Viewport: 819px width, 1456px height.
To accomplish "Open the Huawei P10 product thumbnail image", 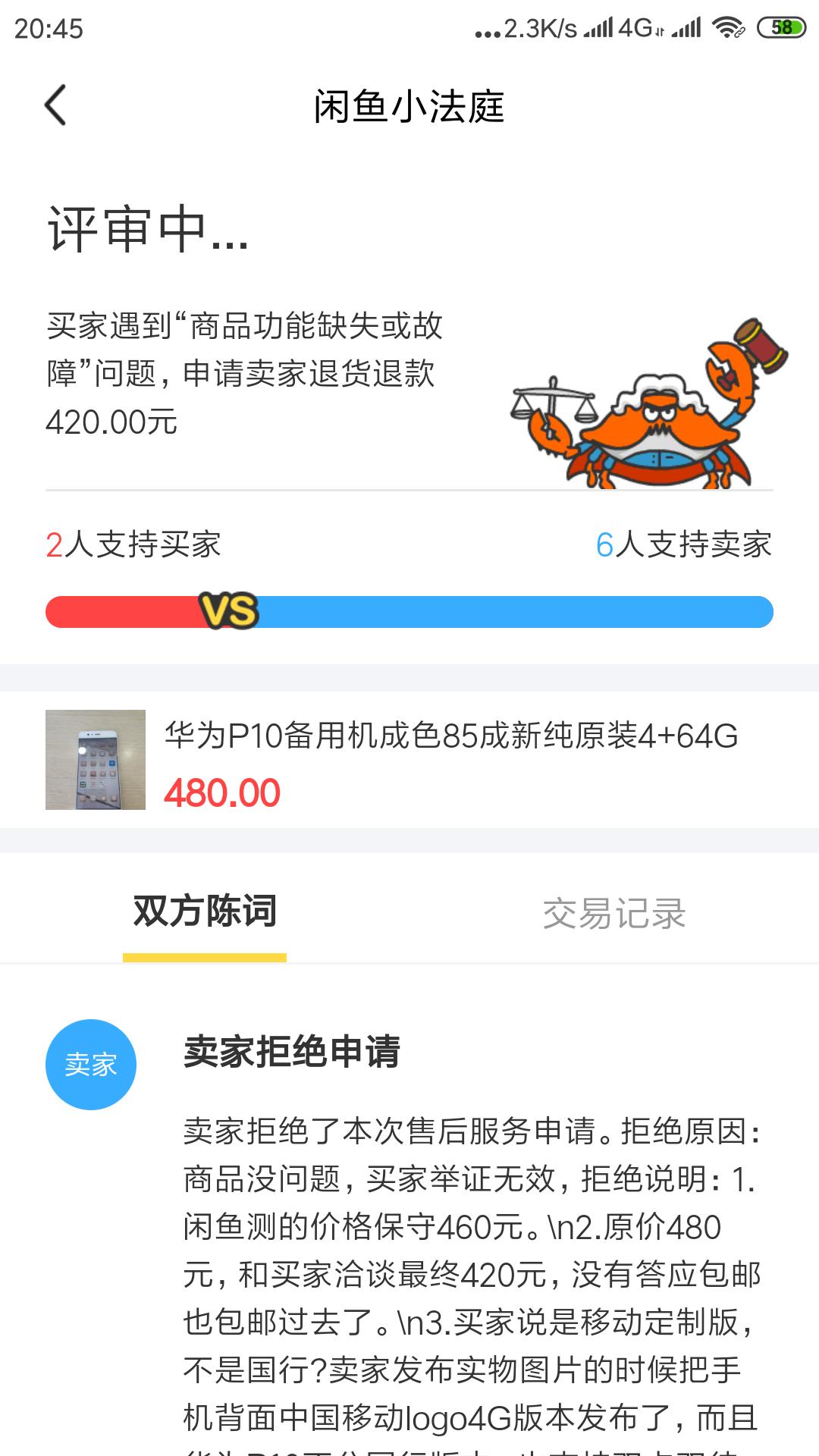I will [96, 758].
